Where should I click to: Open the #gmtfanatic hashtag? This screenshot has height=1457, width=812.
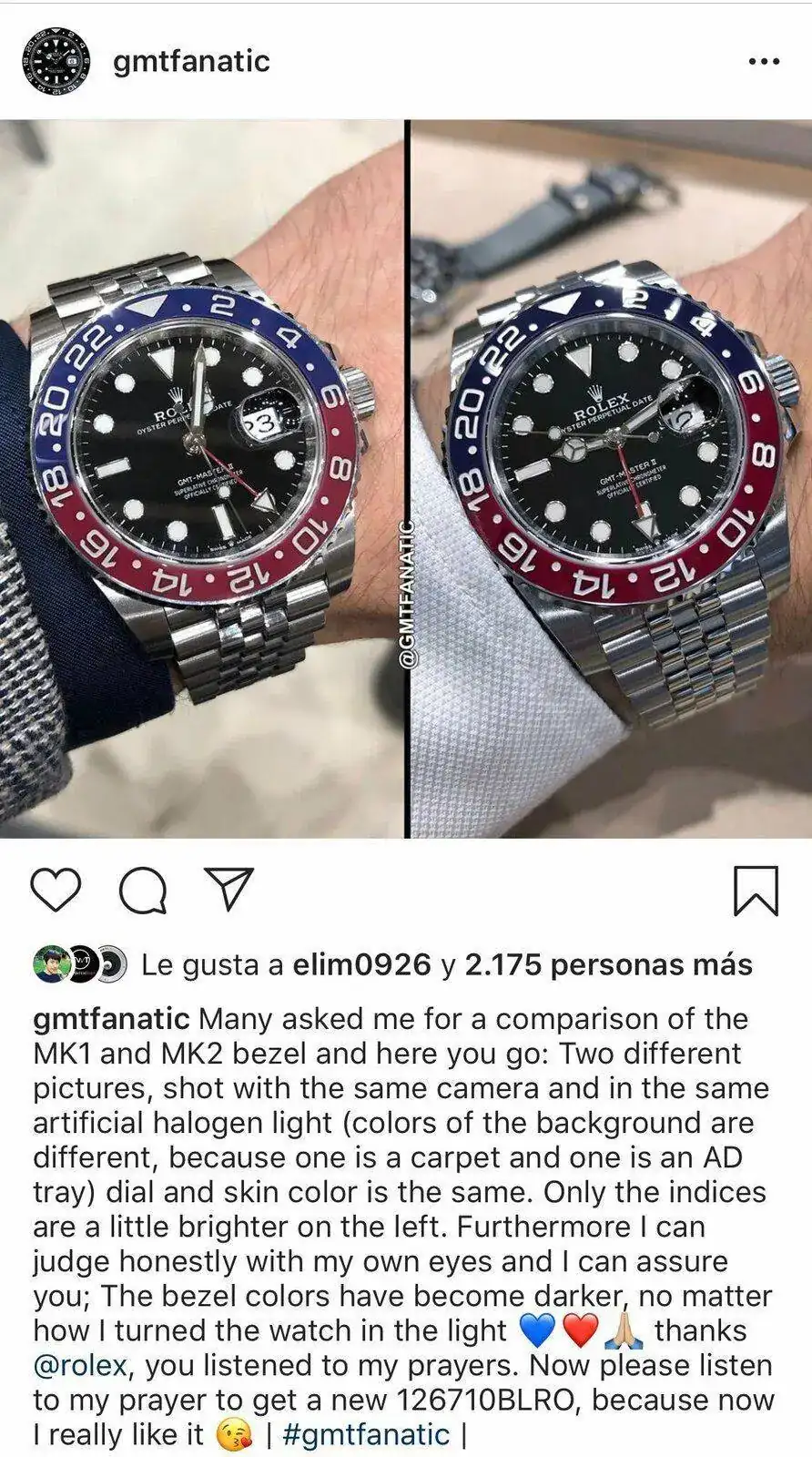click(367, 1434)
